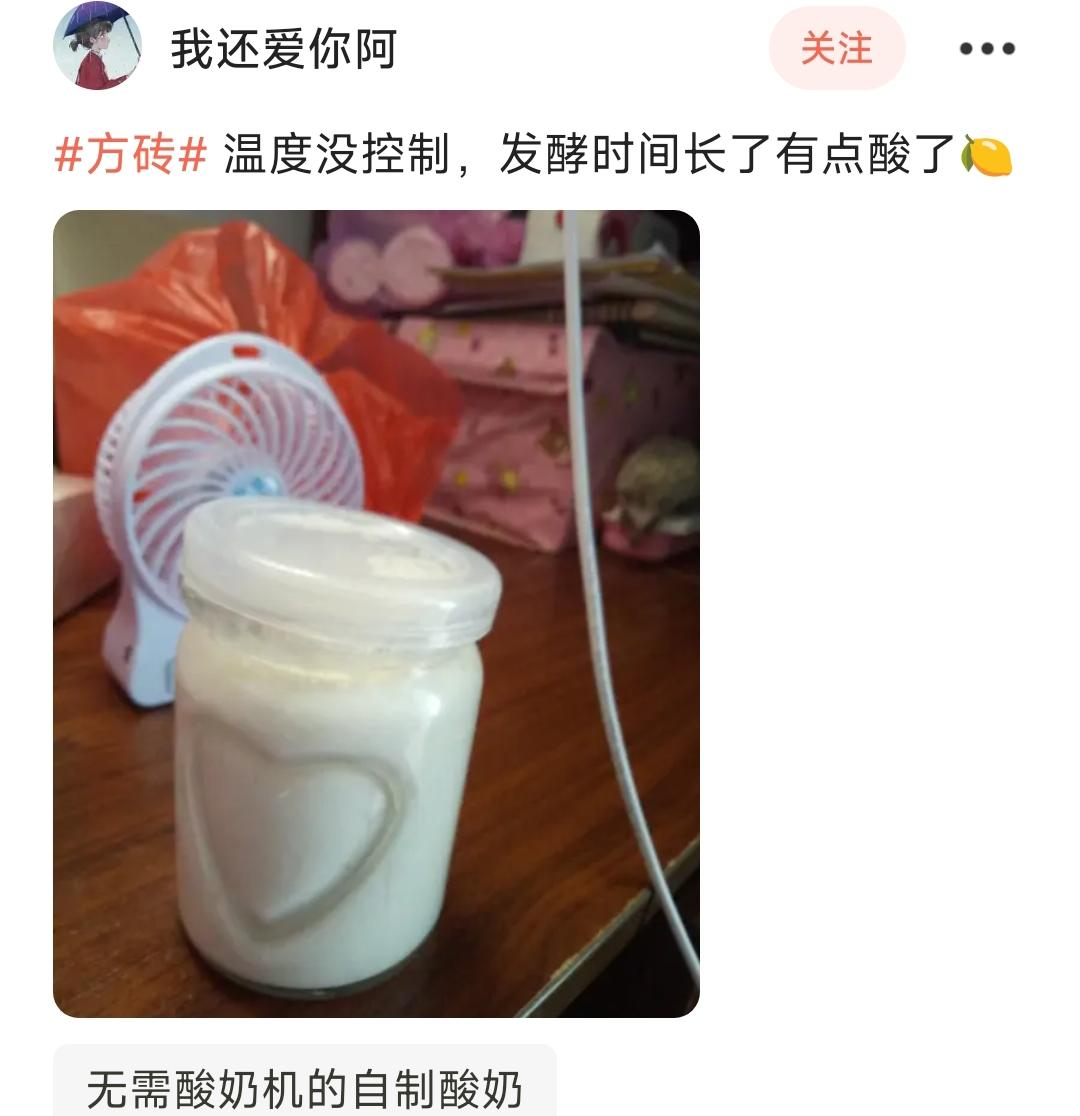Toggle the follow button to unfollow
Screen dimensions: 1080x1116
click(x=838, y=46)
